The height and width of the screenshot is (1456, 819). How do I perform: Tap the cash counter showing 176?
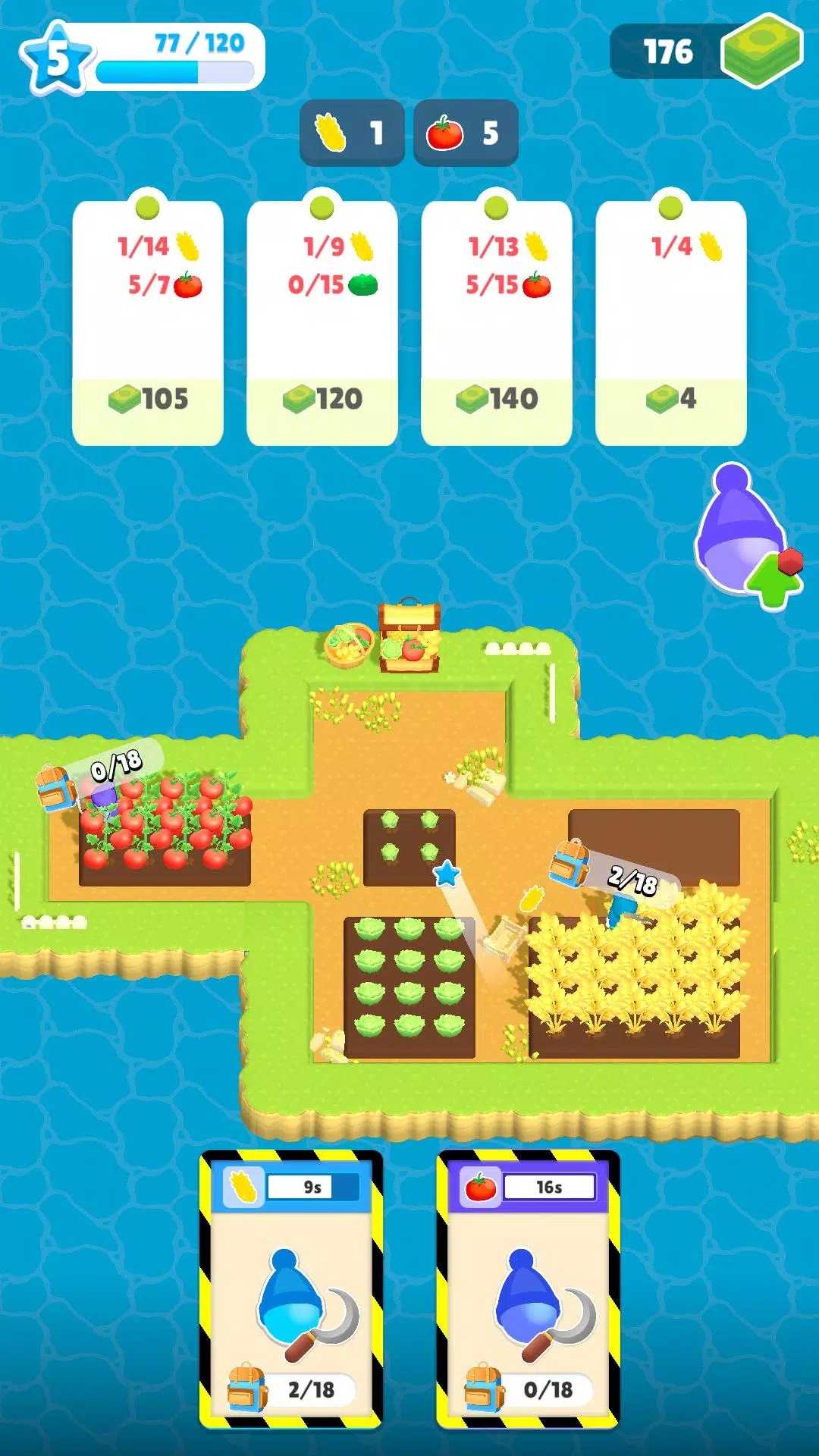click(x=707, y=52)
